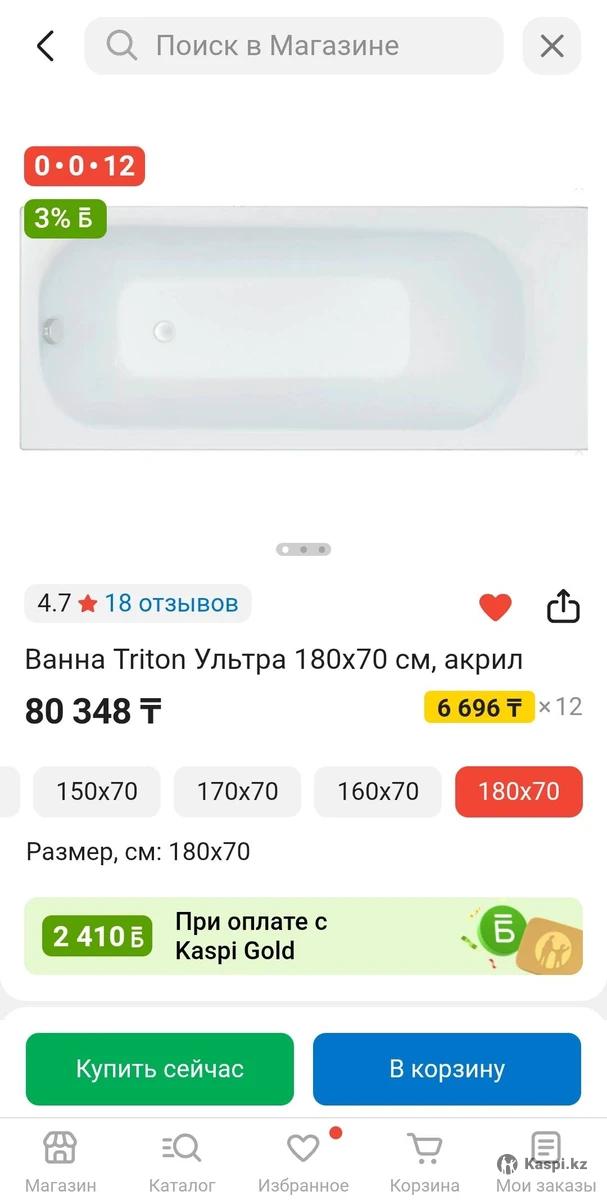Go back using the arrow

point(45,46)
